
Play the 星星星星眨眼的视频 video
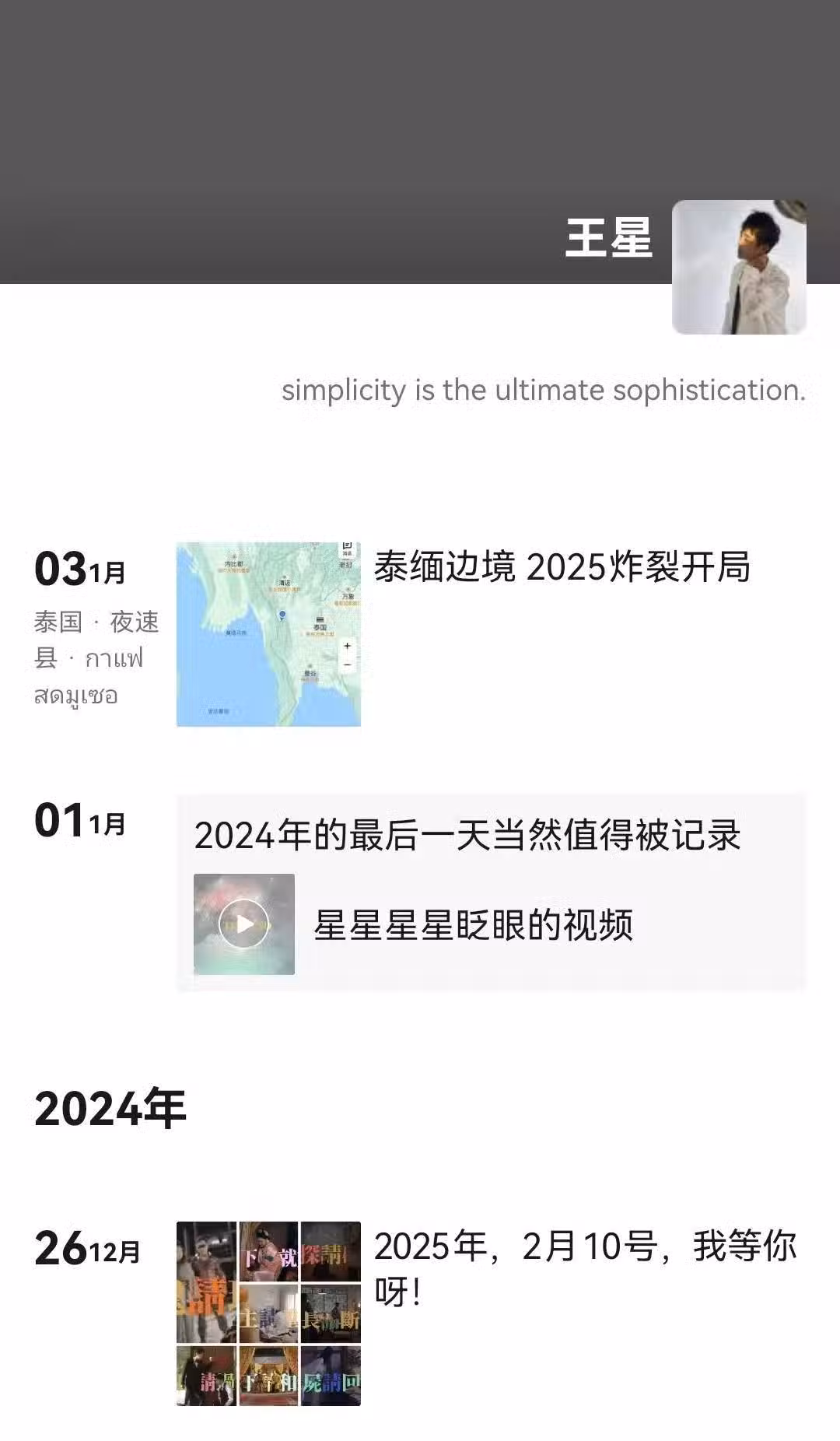244,924
